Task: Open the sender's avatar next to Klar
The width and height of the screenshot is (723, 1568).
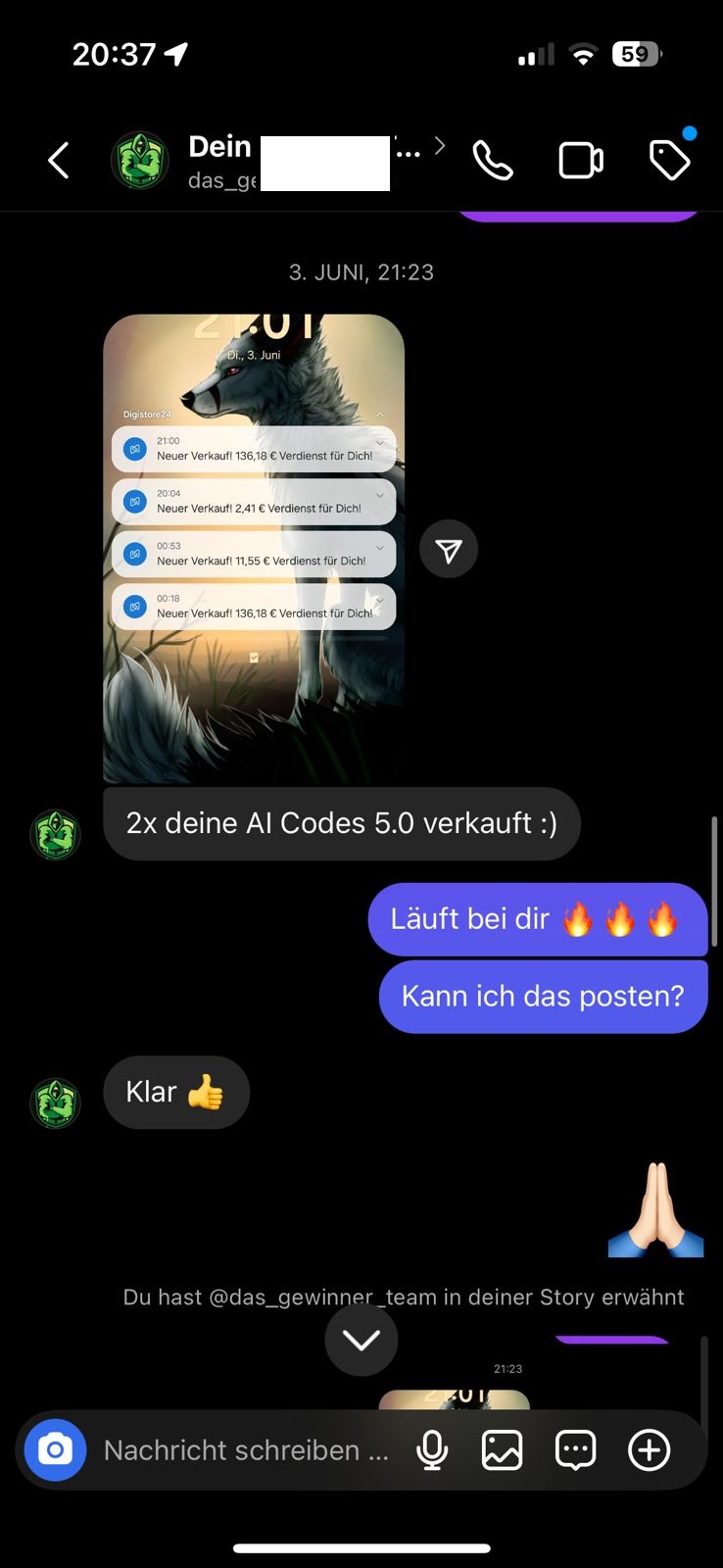Action: (56, 1102)
